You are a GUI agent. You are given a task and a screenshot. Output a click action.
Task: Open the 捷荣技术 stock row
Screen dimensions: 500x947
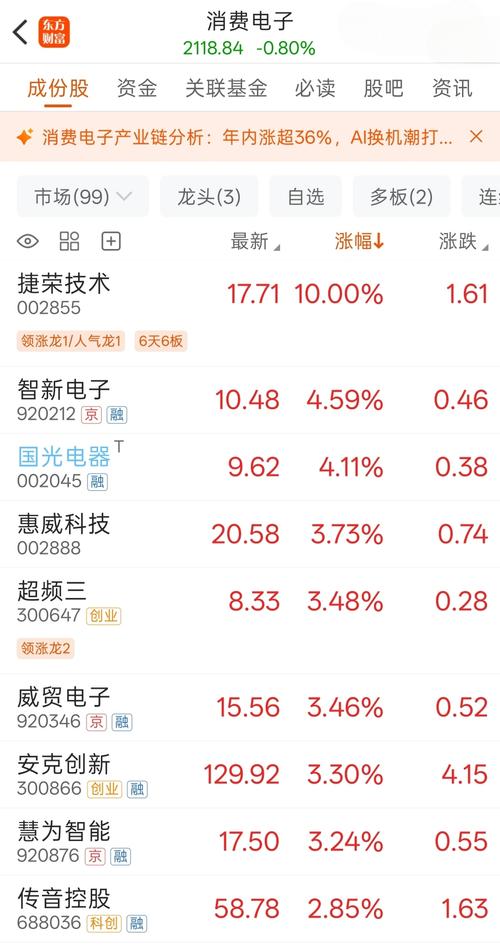(x=250, y=312)
